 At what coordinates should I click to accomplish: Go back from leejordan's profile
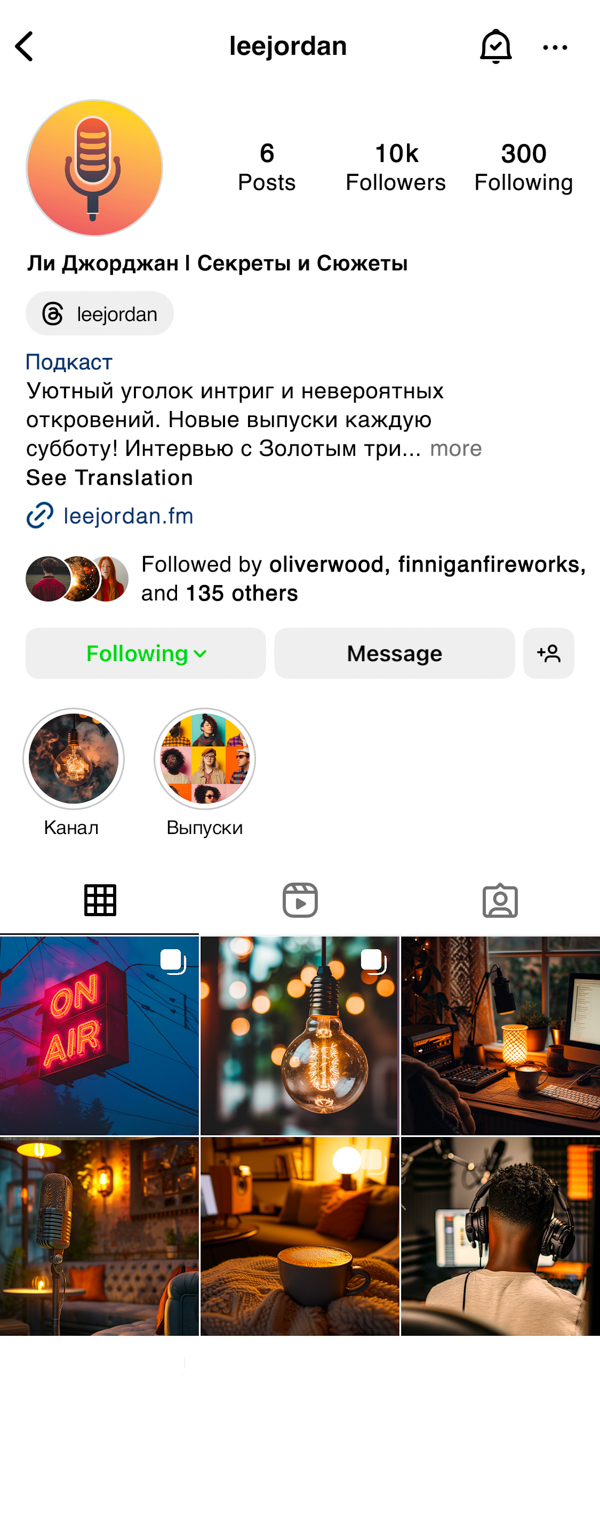click(x=25, y=46)
